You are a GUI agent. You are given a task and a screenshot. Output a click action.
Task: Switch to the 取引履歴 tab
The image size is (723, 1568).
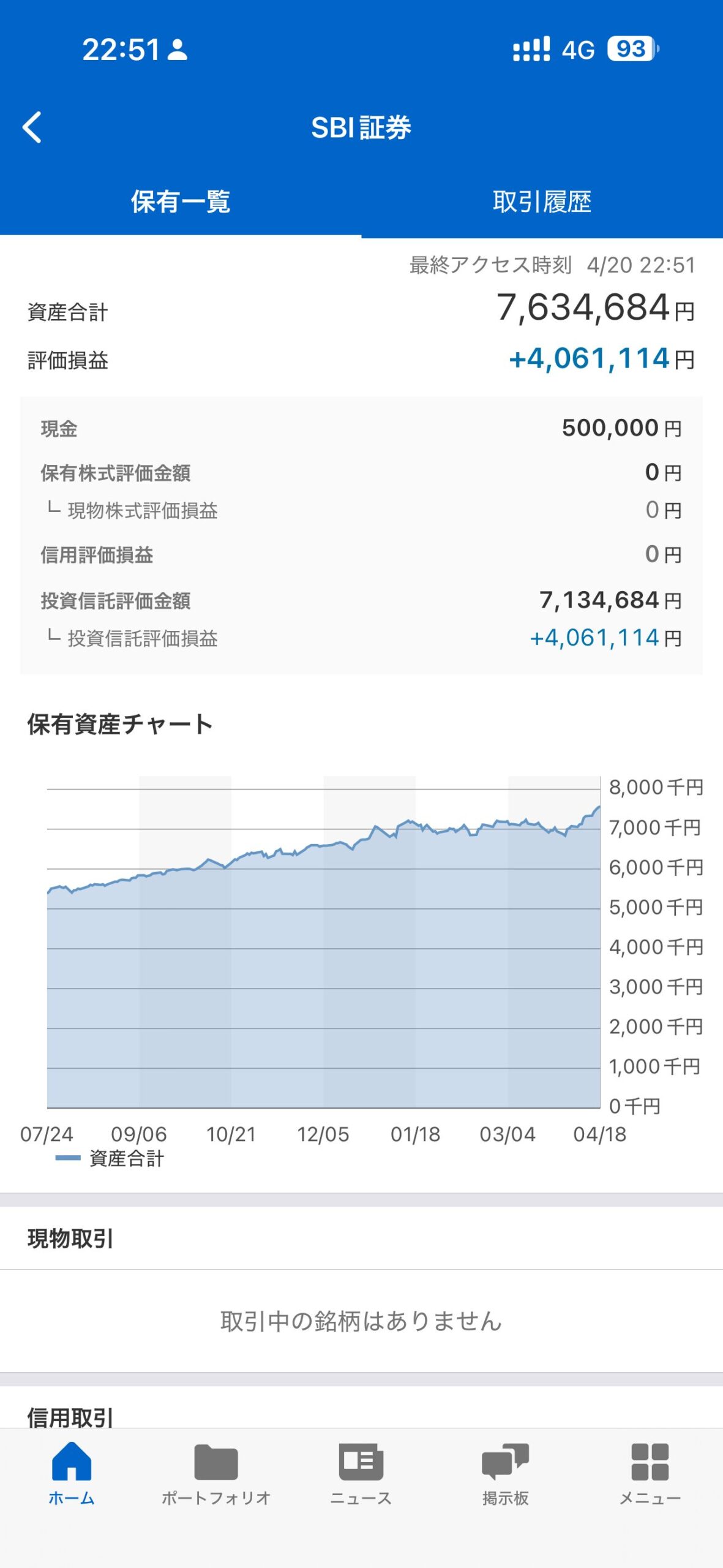click(542, 202)
